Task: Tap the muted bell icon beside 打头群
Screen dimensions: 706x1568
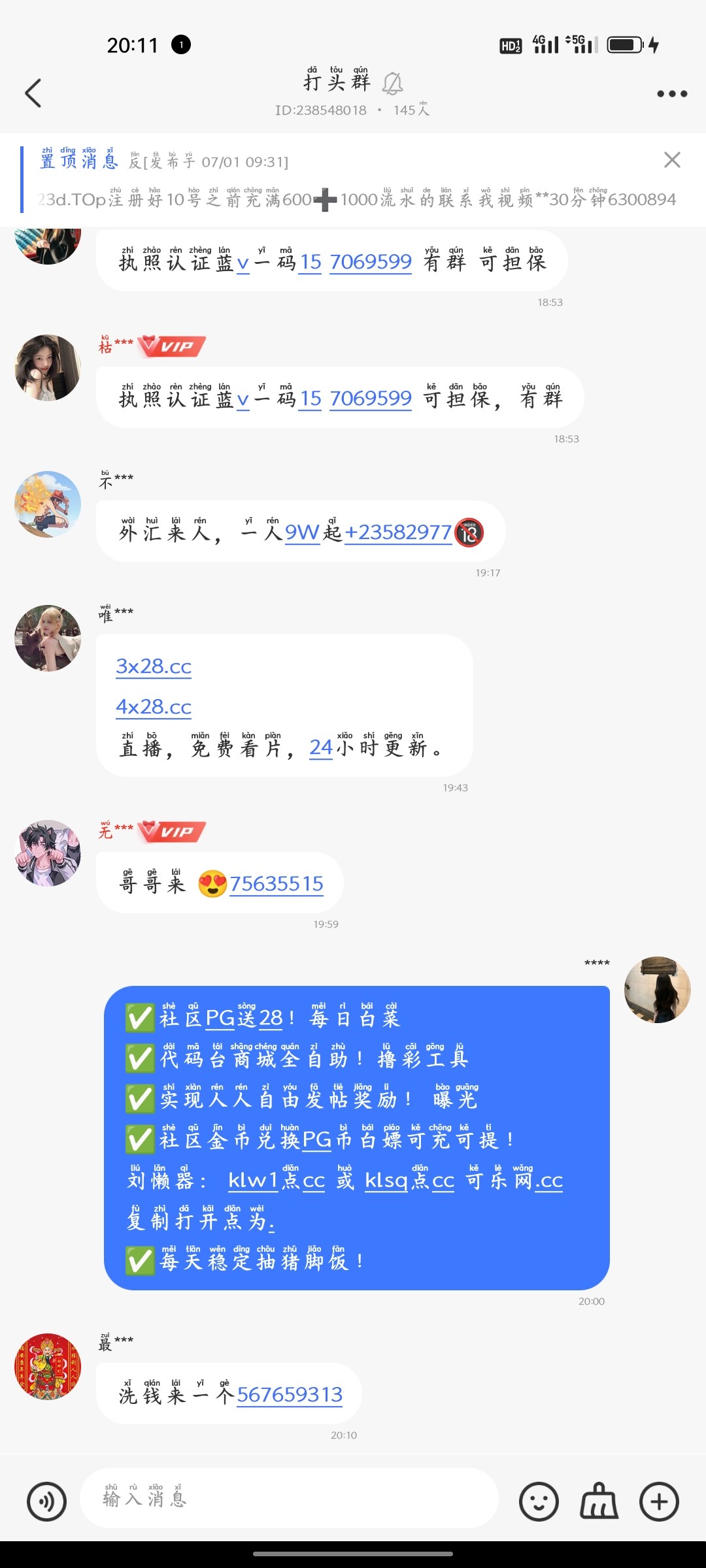Action: click(x=392, y=85)
